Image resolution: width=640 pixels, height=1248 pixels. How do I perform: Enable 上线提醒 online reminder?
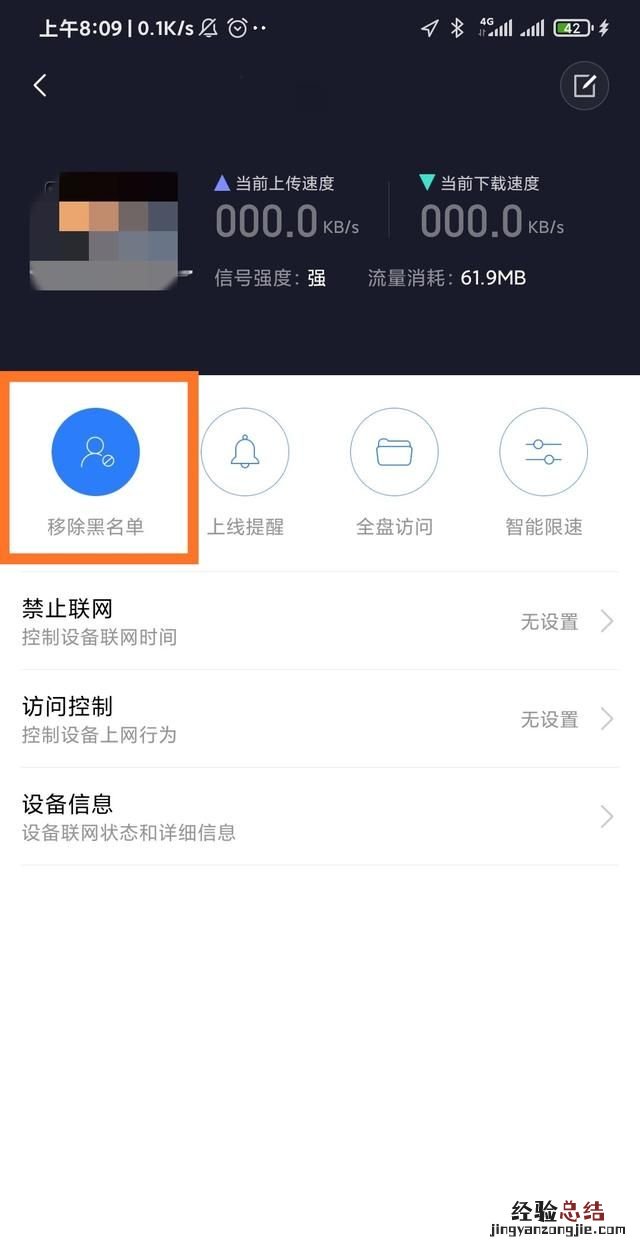click(x=245, y=452)
